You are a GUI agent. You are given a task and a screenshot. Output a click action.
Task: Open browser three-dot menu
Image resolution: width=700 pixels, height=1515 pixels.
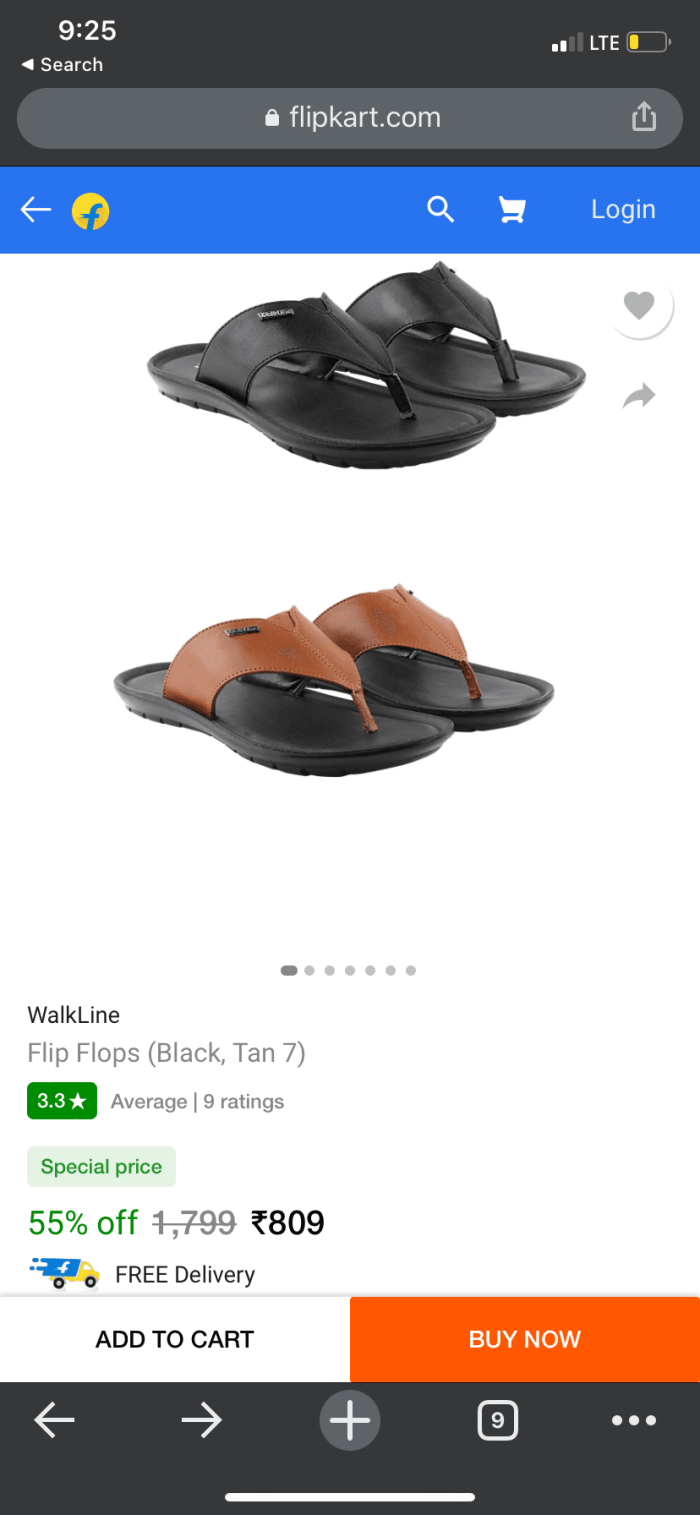click(x=634, y=1420)
